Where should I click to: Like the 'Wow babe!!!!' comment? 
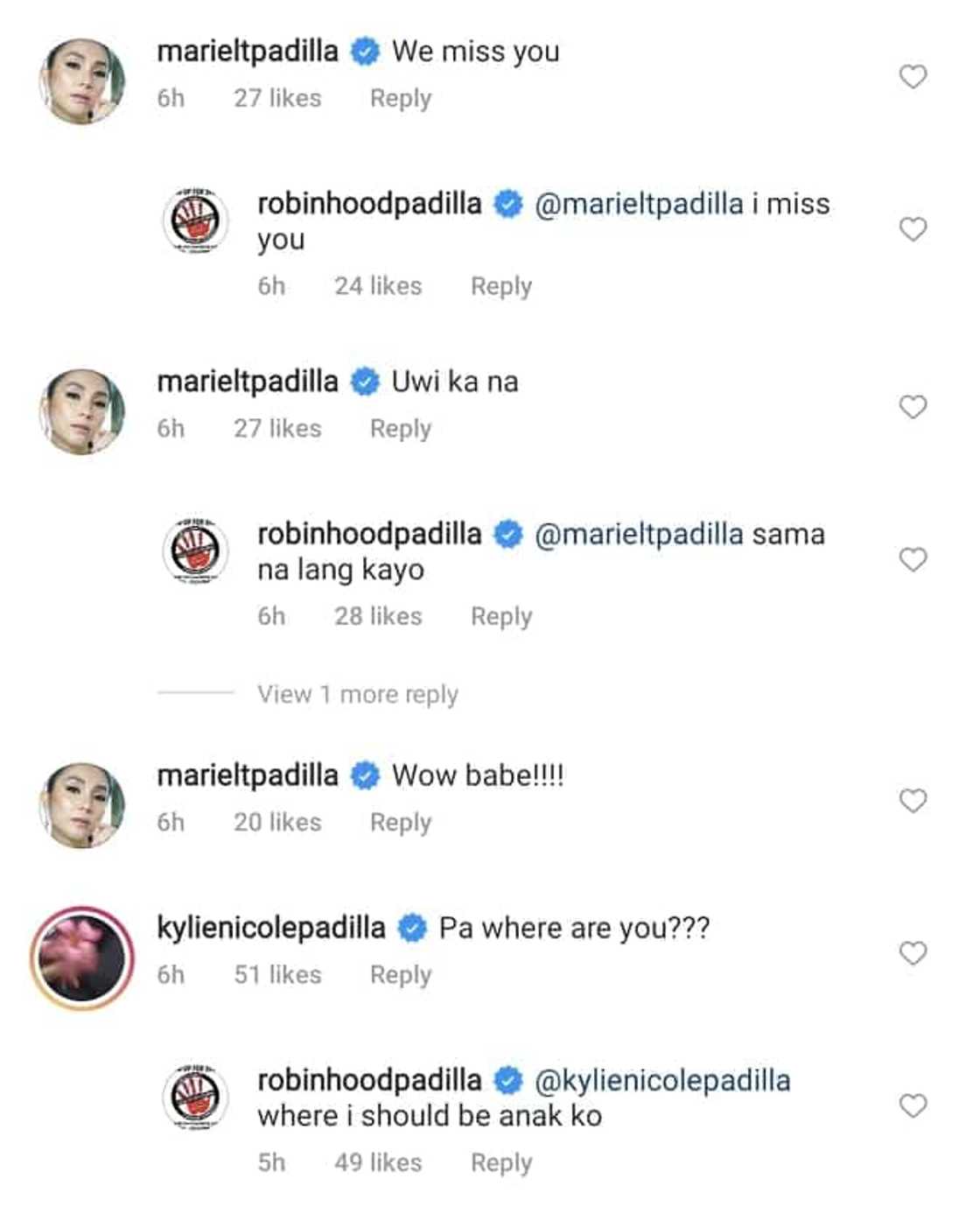point(913,801)
